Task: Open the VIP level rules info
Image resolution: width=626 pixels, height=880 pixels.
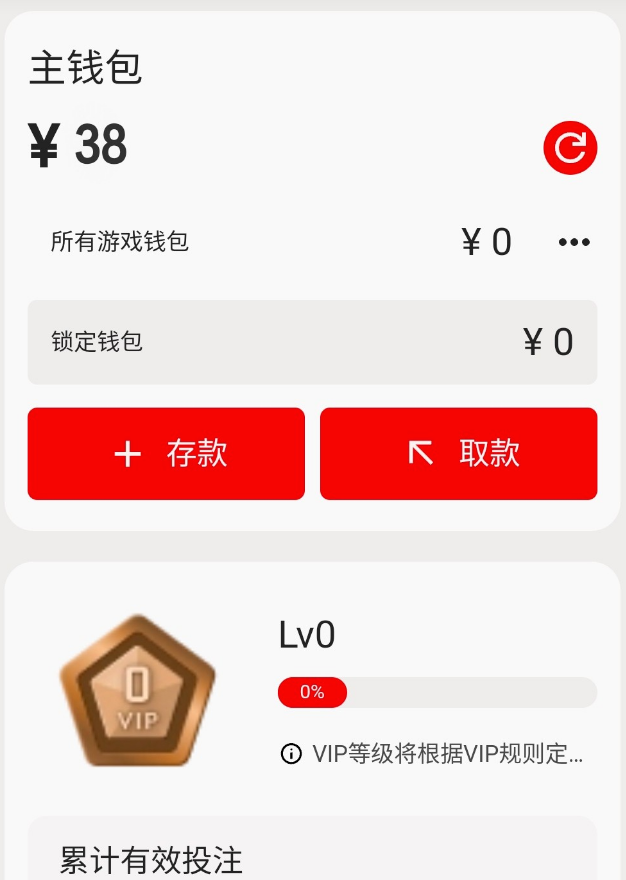Action: point(291,753)
